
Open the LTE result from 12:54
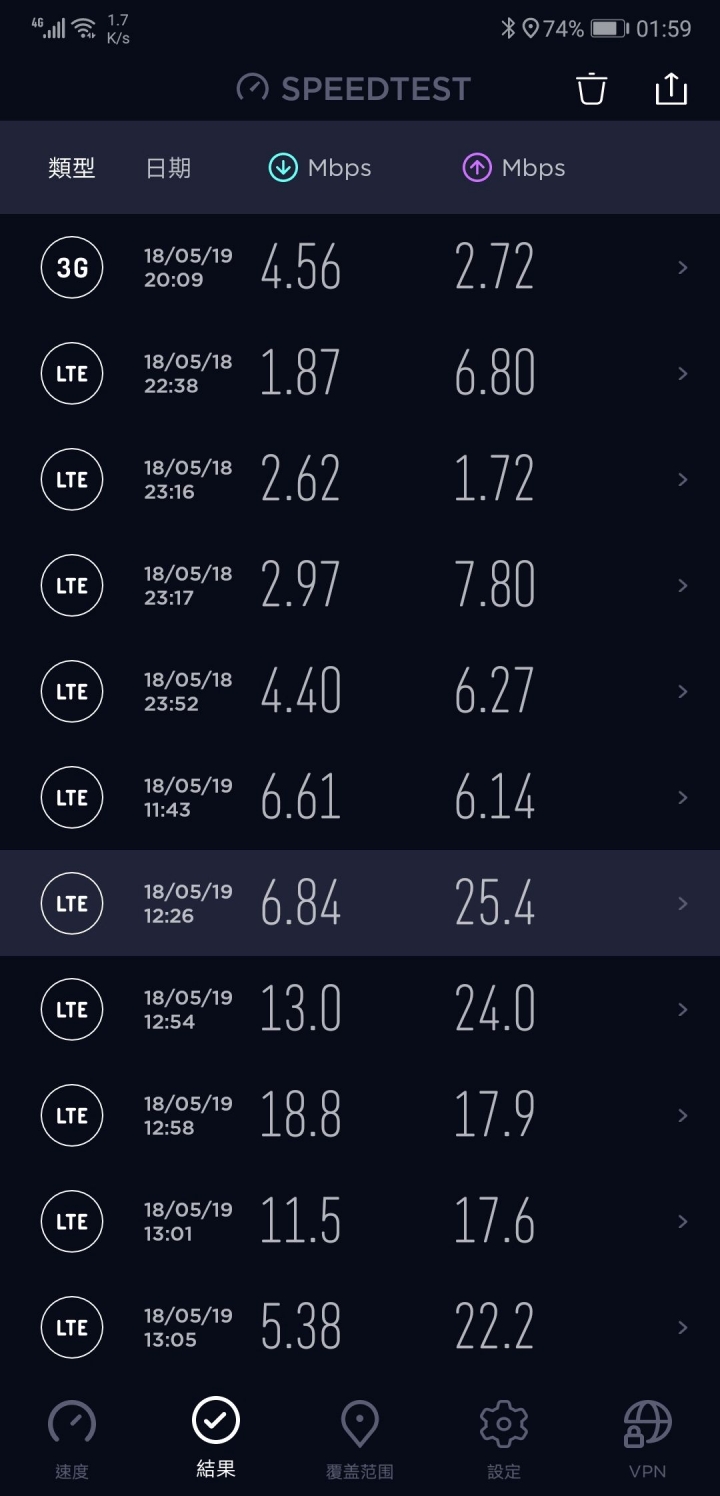[360, 1009]
